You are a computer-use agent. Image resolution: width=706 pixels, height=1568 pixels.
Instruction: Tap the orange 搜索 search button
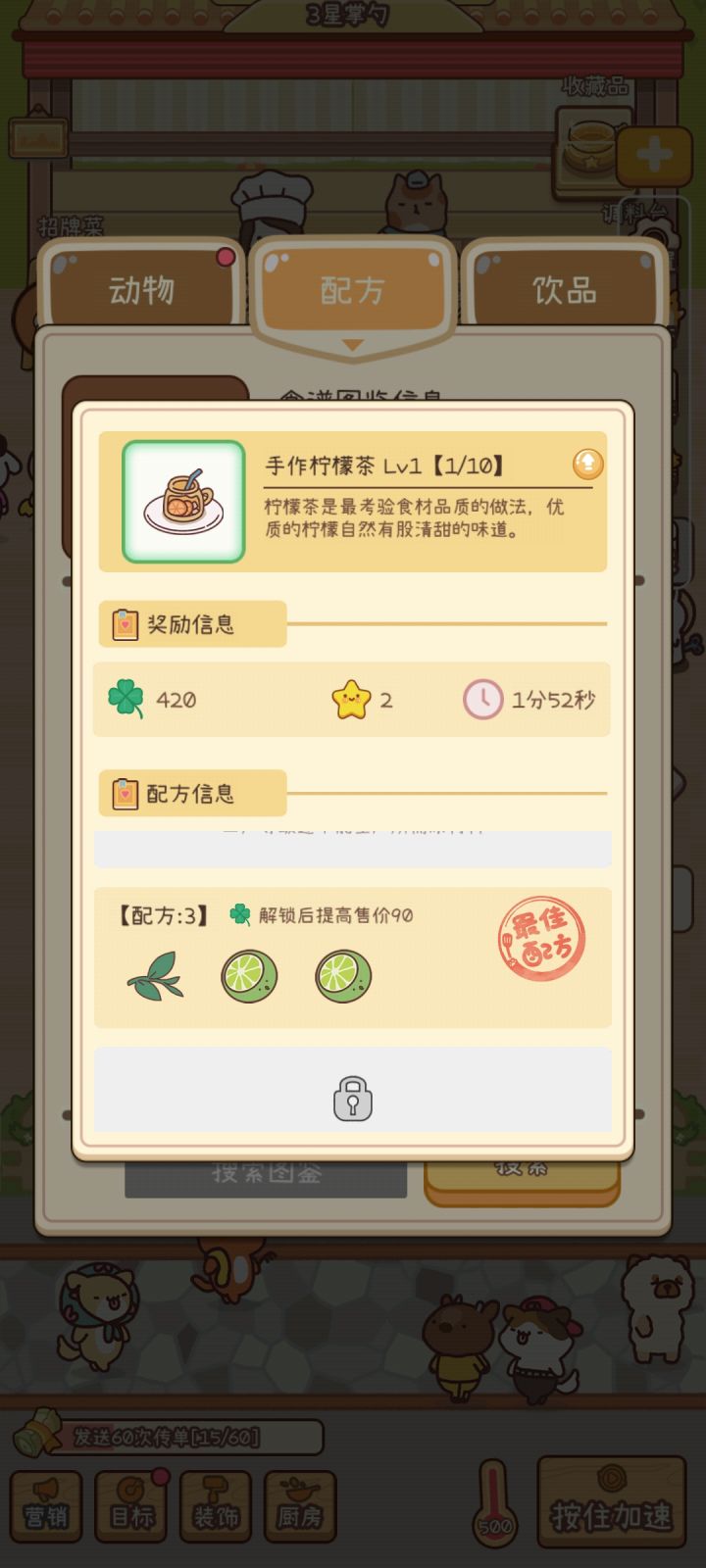tap(523, 1170)
